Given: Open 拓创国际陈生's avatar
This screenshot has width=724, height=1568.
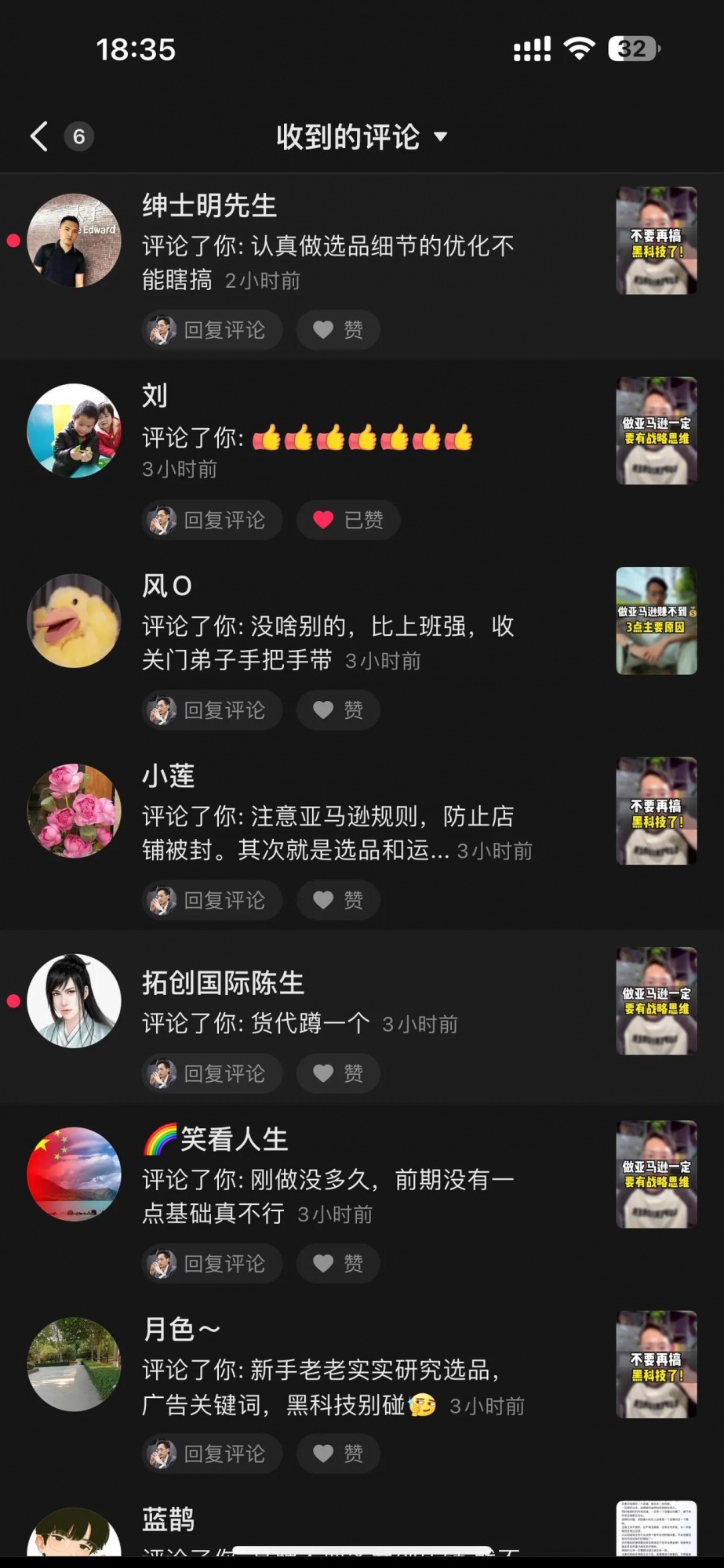Looking at the screenshot, I should point(75,1001).
